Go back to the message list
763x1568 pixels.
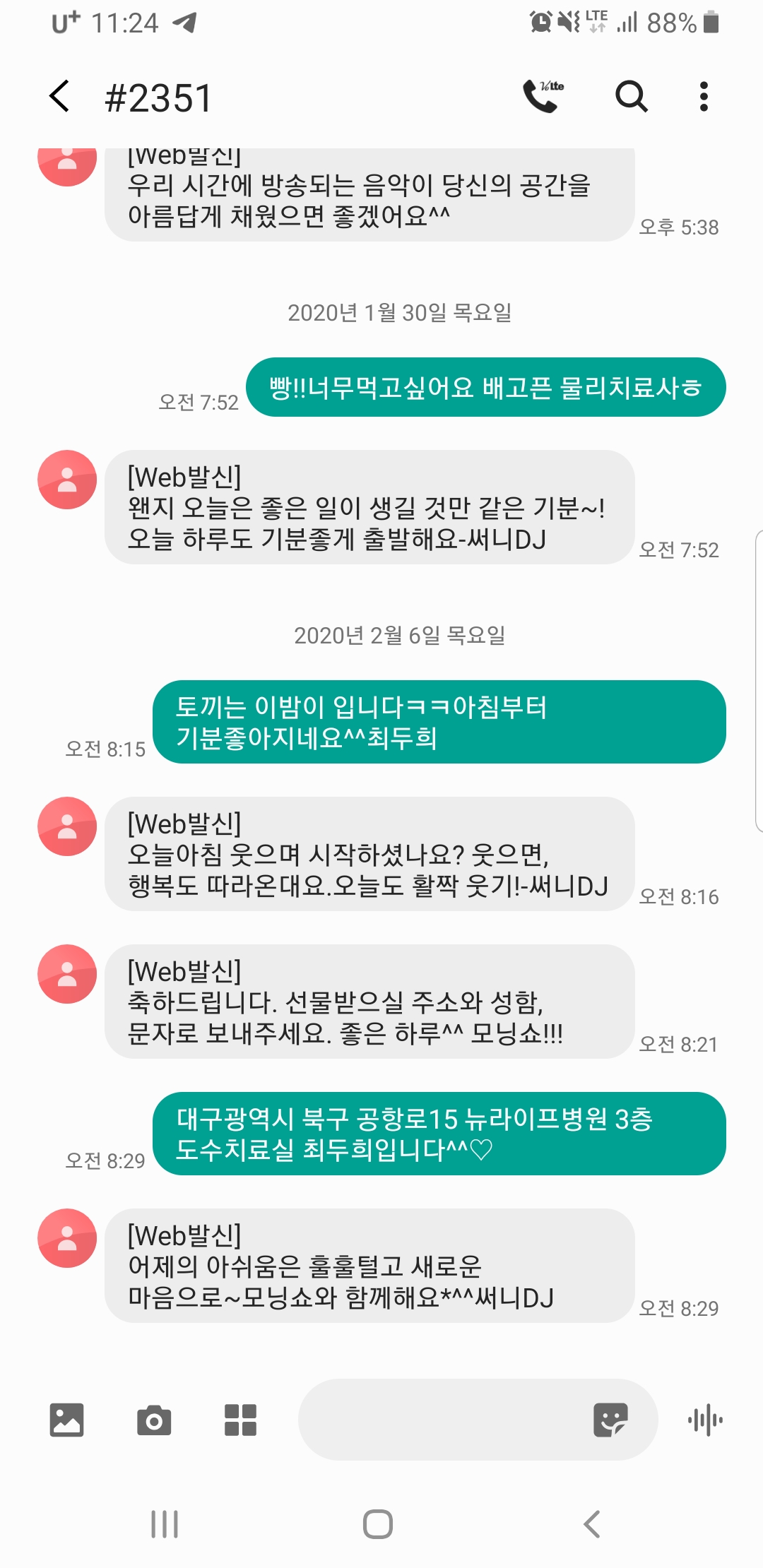60,97
